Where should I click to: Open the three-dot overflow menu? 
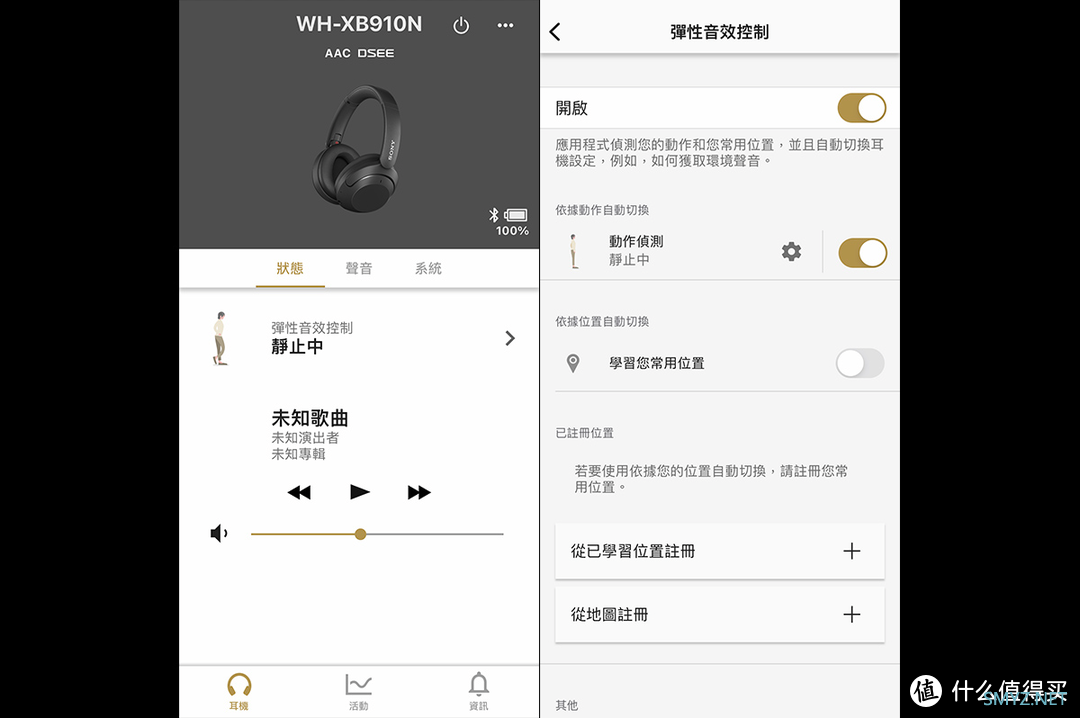tap(505, 26)
